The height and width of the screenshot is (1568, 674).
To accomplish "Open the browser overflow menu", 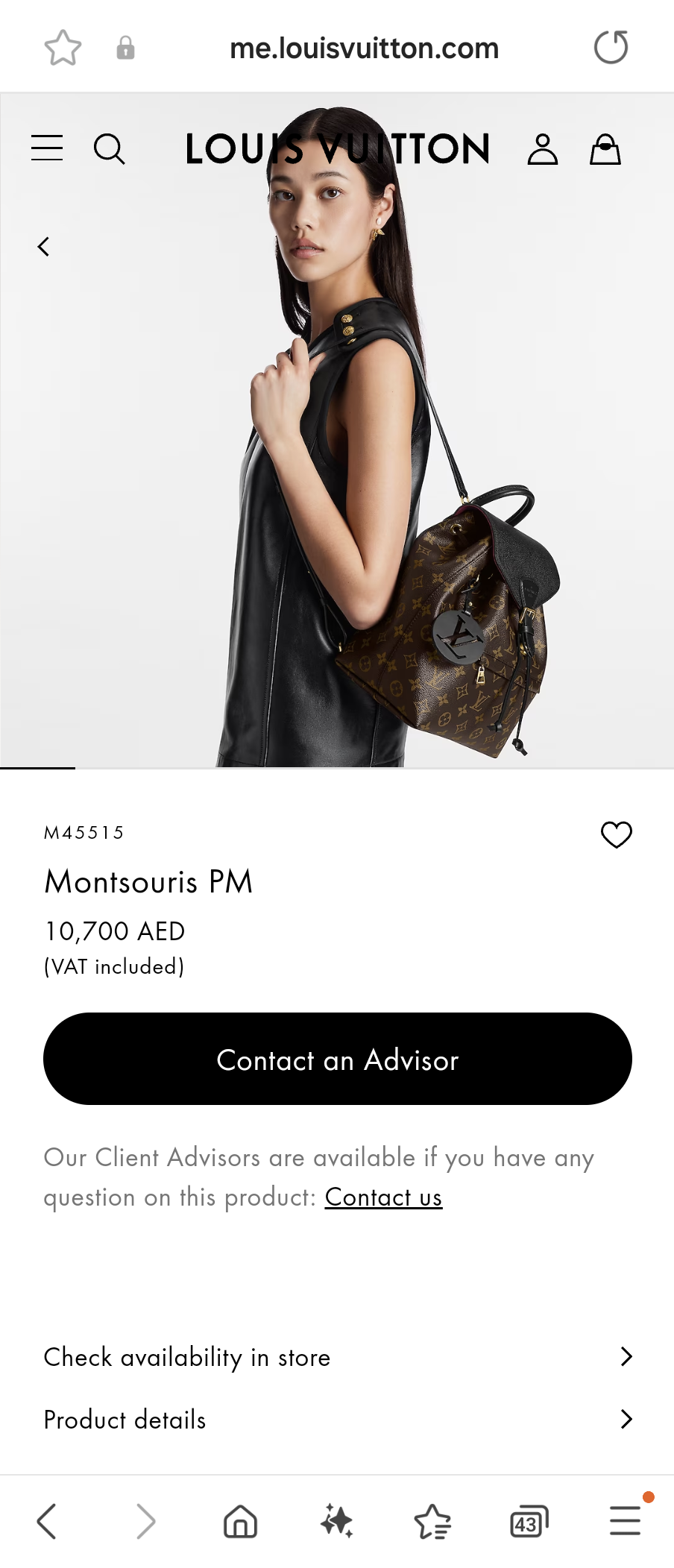I will (x=625, y=1521).
